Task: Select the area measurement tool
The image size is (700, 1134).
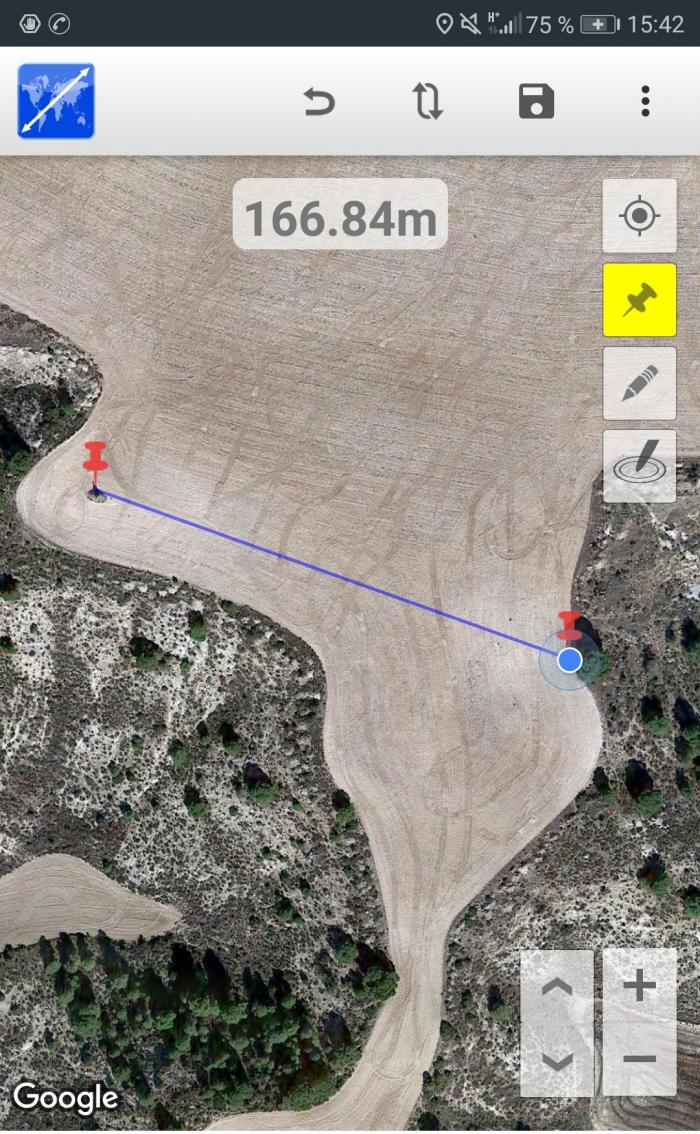Action: [639, 466]
